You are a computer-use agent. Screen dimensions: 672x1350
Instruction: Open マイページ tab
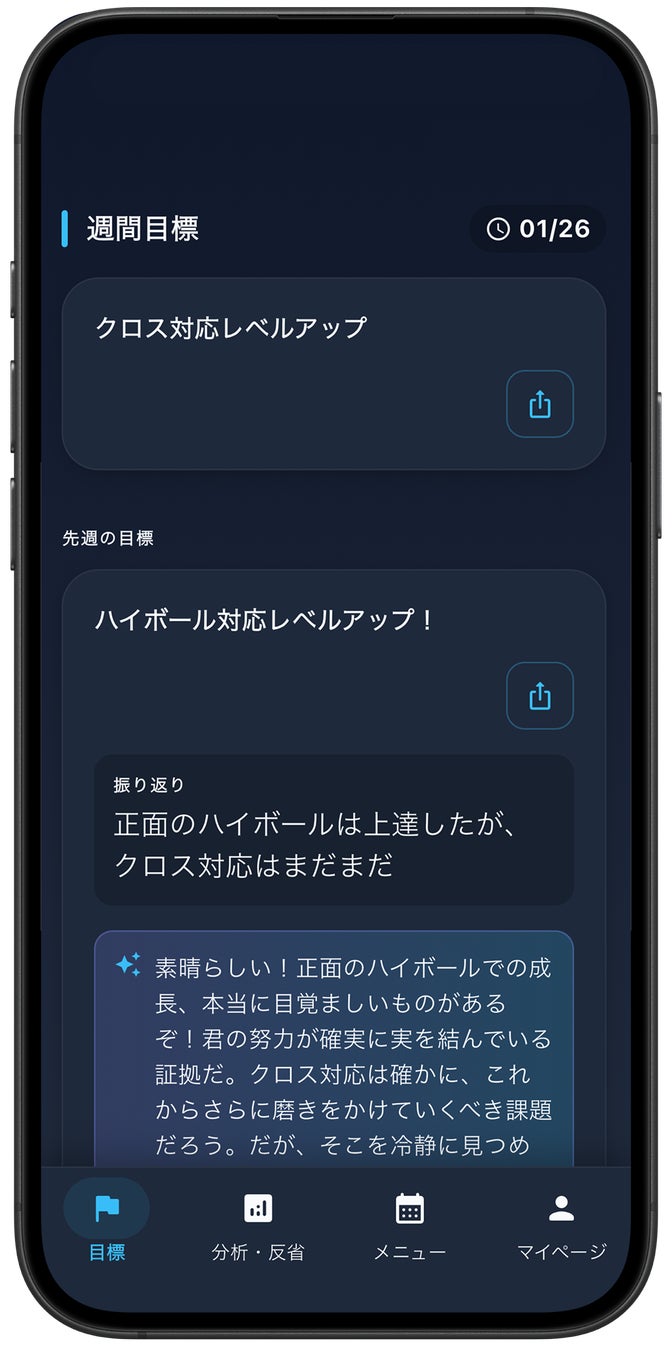[561, 1223]
